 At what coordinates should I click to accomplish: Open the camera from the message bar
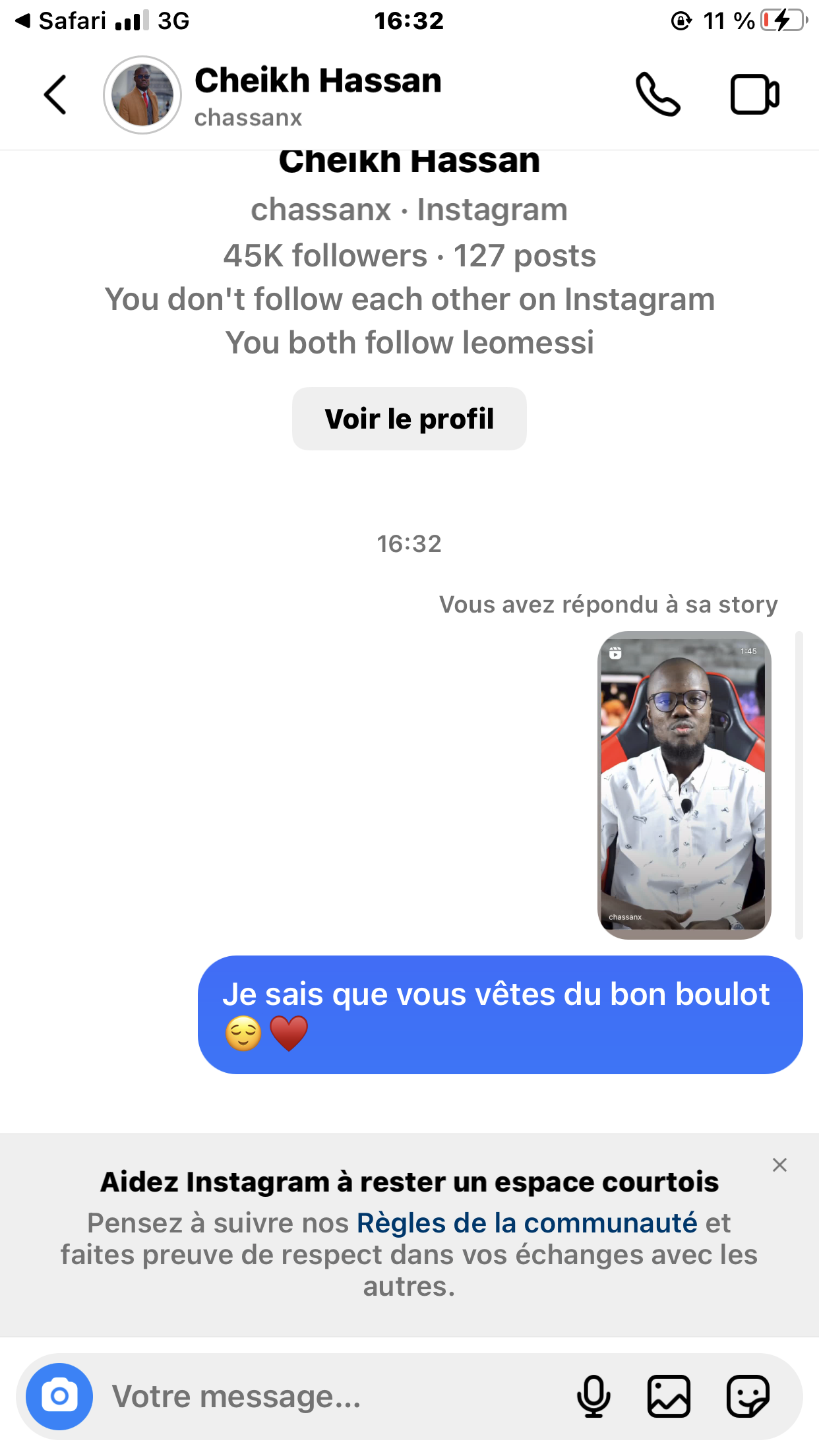pos(59,1397)
